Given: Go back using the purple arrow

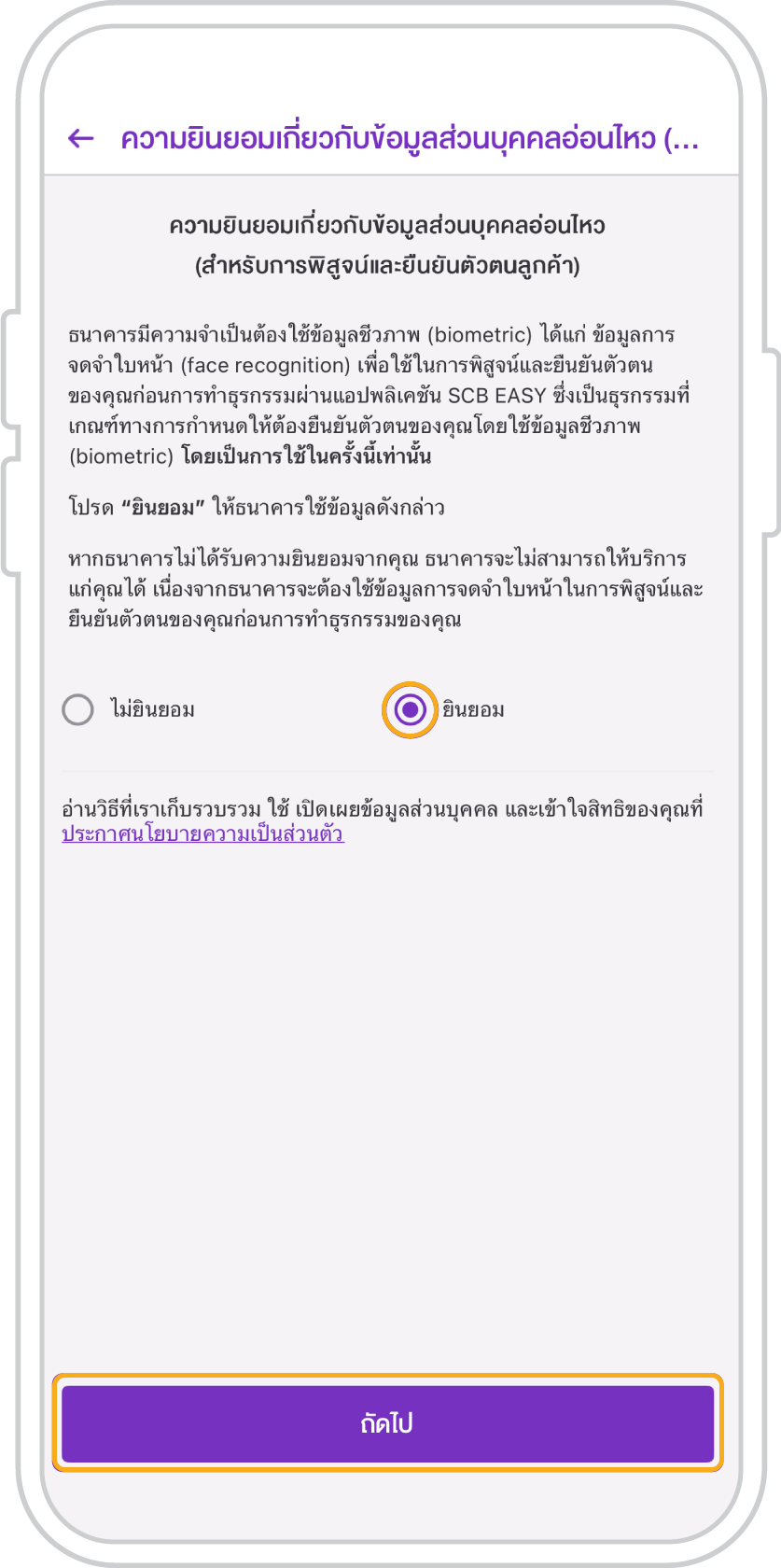Looking at the screenshot, I should (x=81, y=139).
